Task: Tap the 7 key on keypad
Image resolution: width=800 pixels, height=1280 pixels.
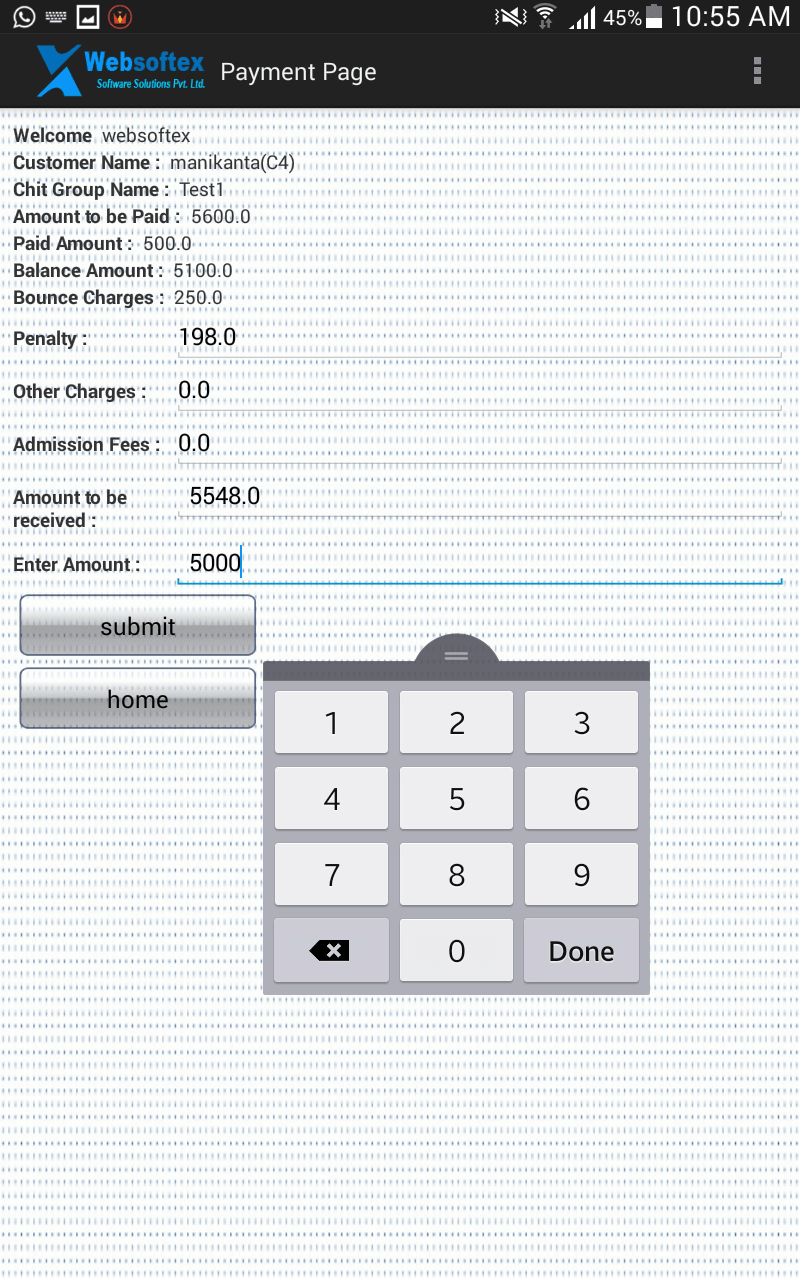Action: [331, 875]
